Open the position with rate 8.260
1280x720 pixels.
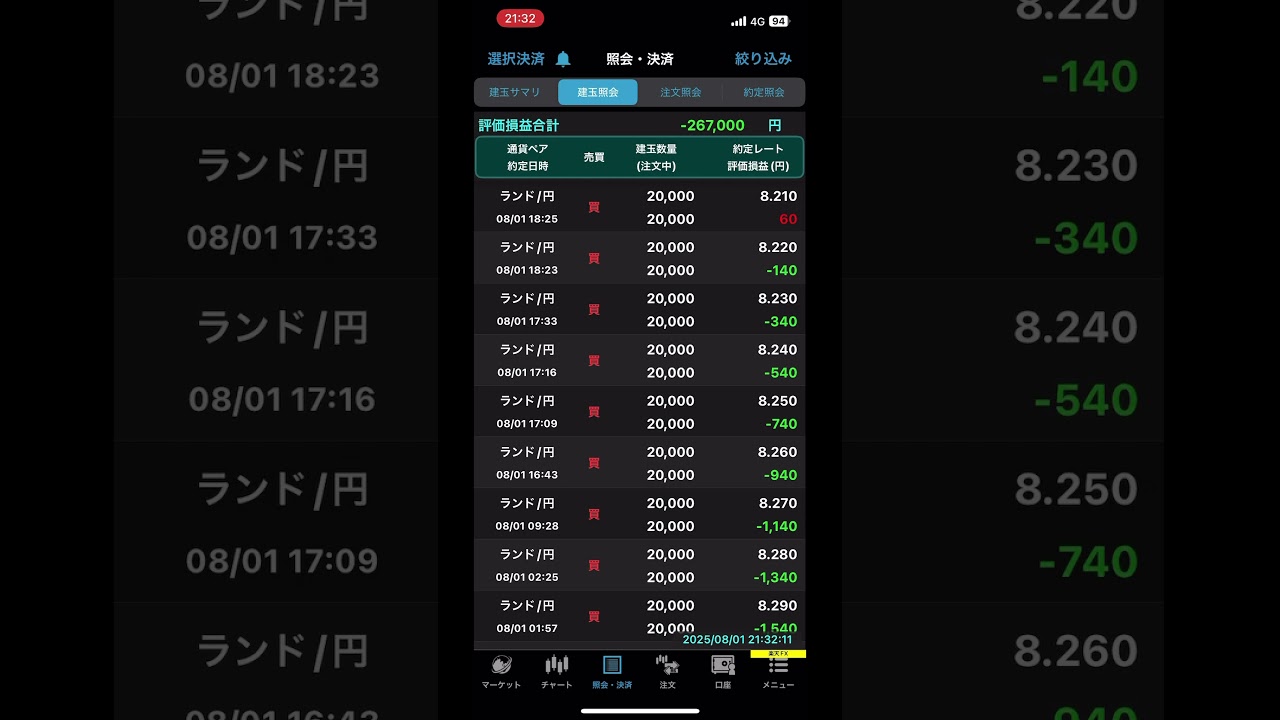639,462
